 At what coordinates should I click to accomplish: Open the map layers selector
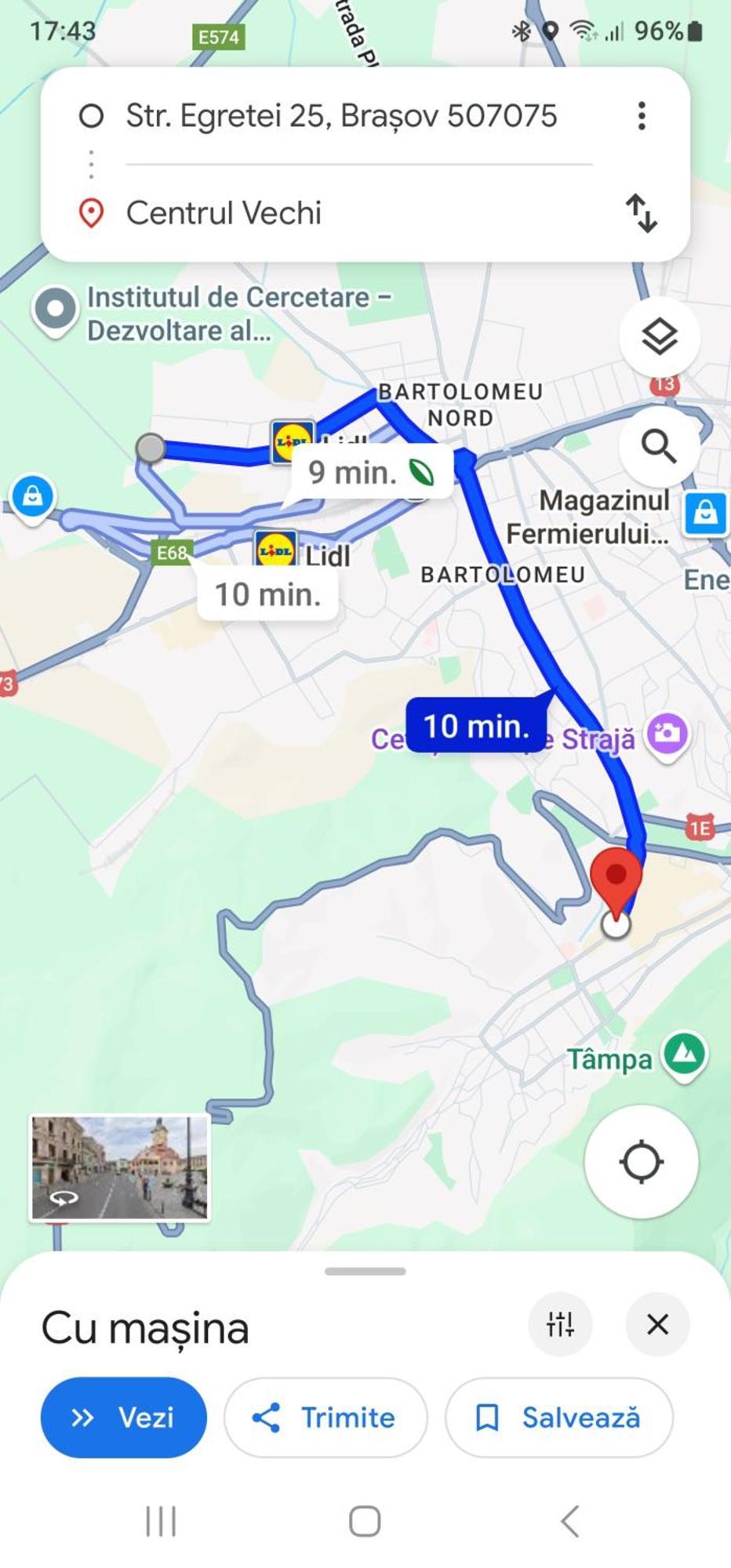coord(659,337)
